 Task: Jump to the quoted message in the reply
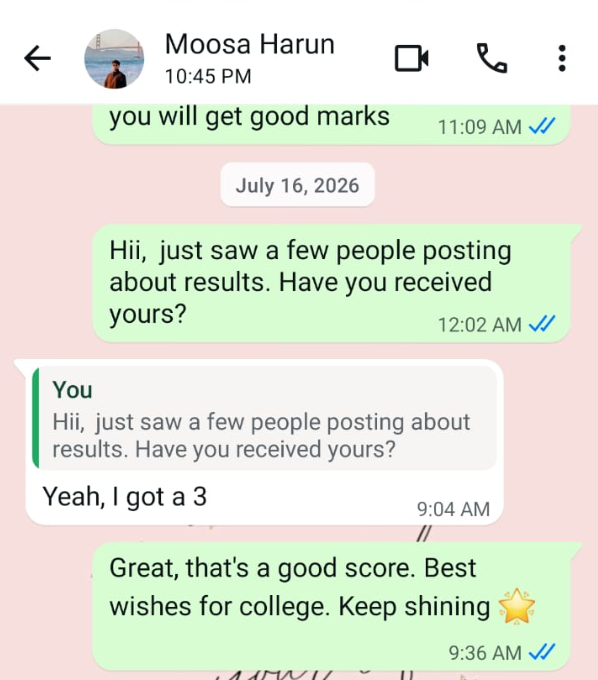click(265, 418)
